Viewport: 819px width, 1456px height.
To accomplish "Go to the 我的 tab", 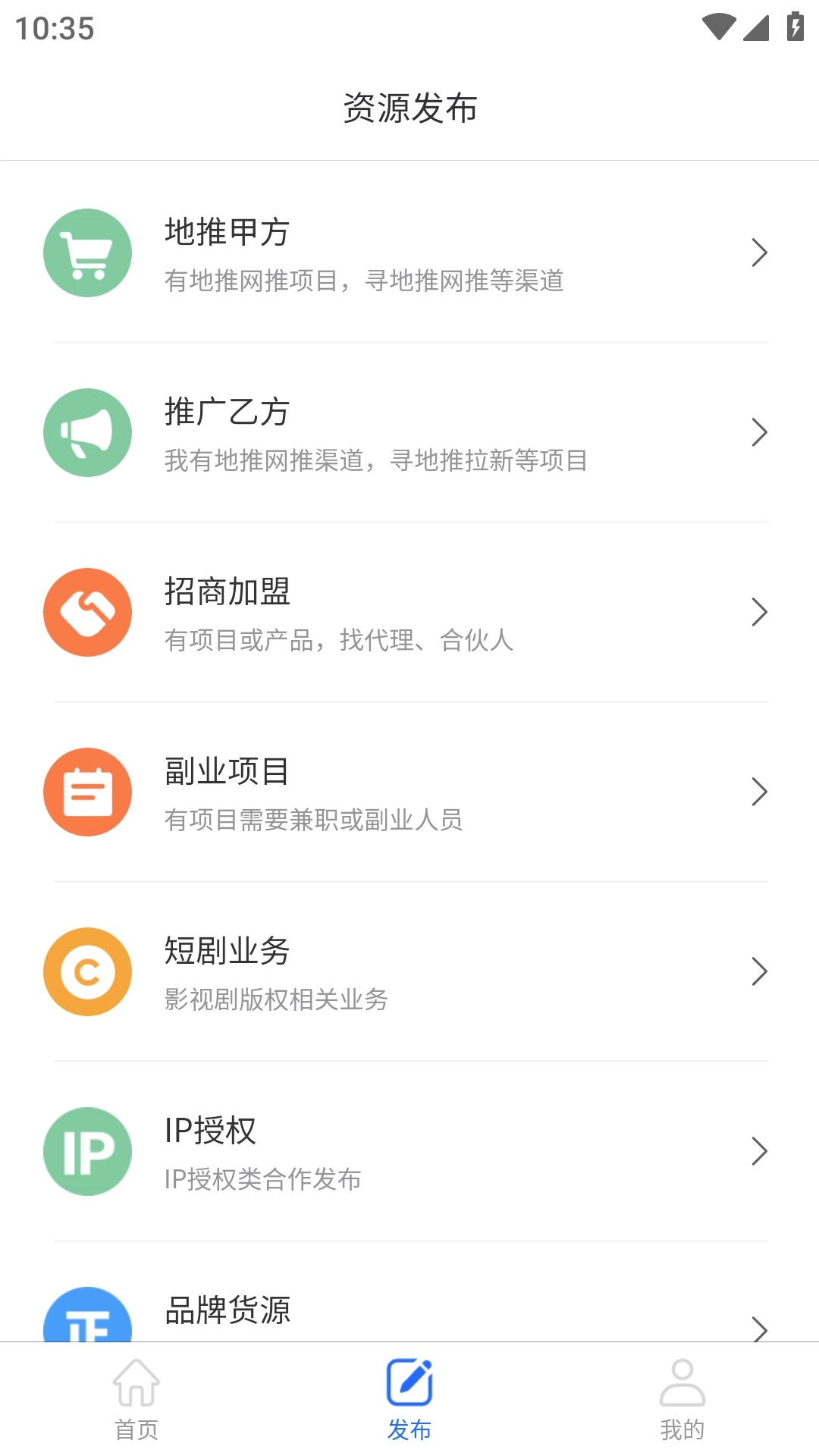I will point(682,1400).
